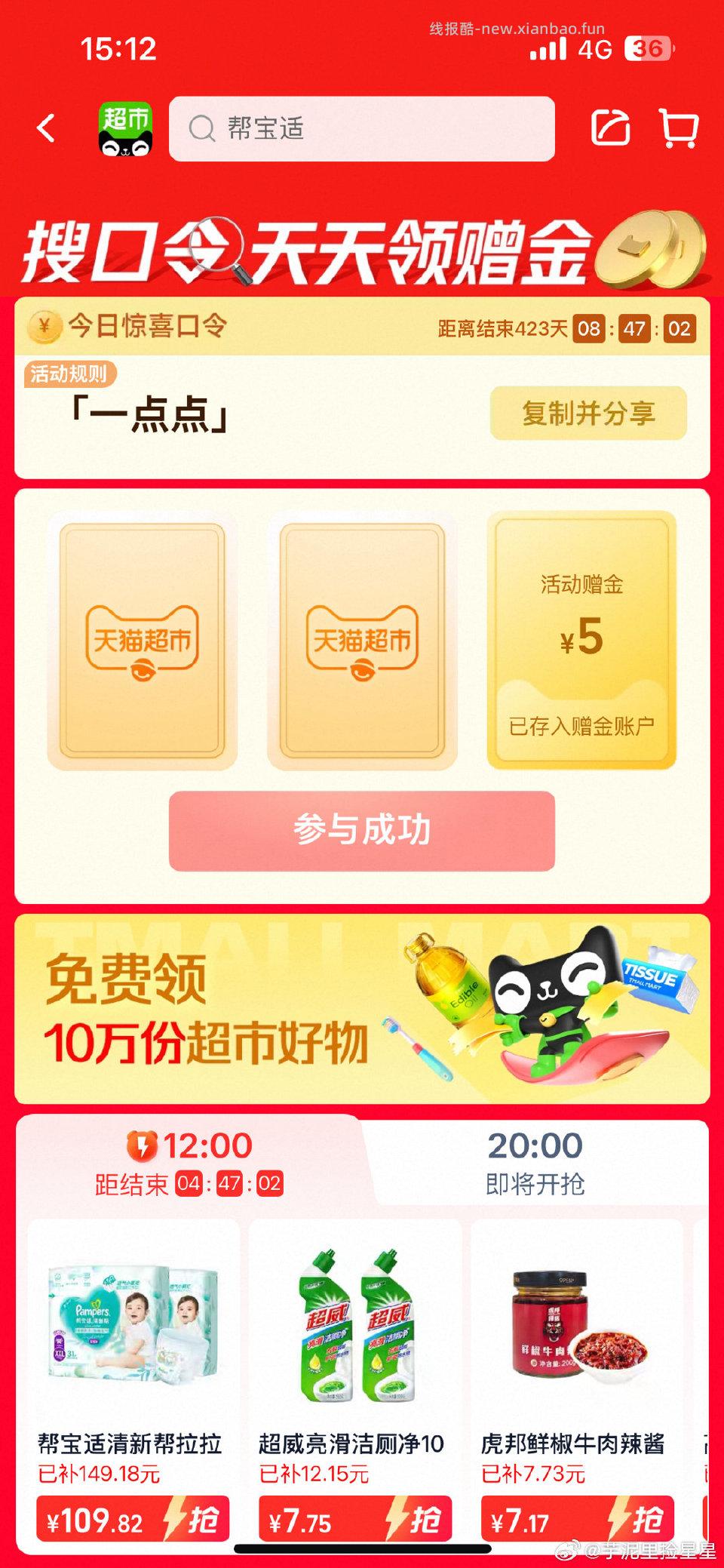724x1568 pixels.
Task: Tap the search box showing 帮宝适
Action: (x=361, y=128)
